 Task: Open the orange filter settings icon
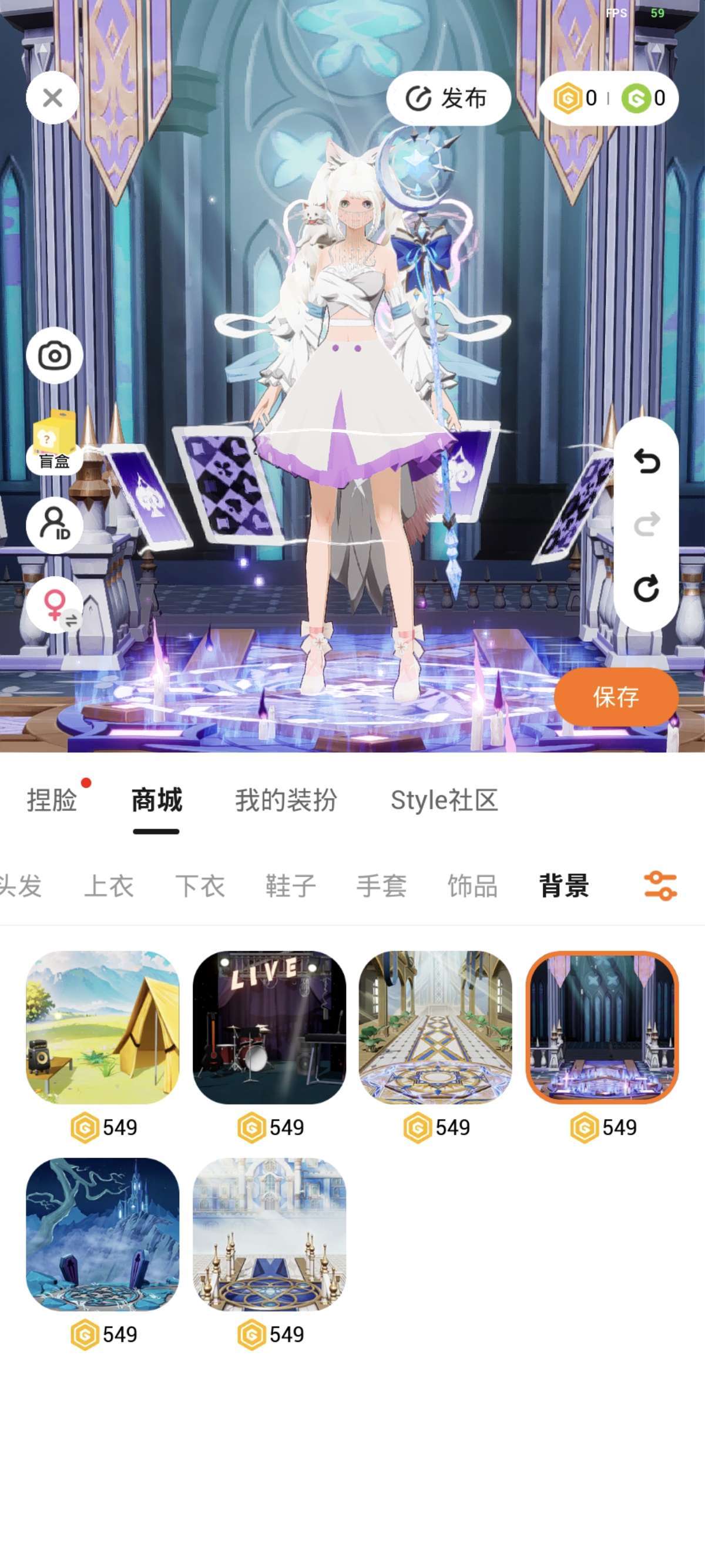point(660,886)
